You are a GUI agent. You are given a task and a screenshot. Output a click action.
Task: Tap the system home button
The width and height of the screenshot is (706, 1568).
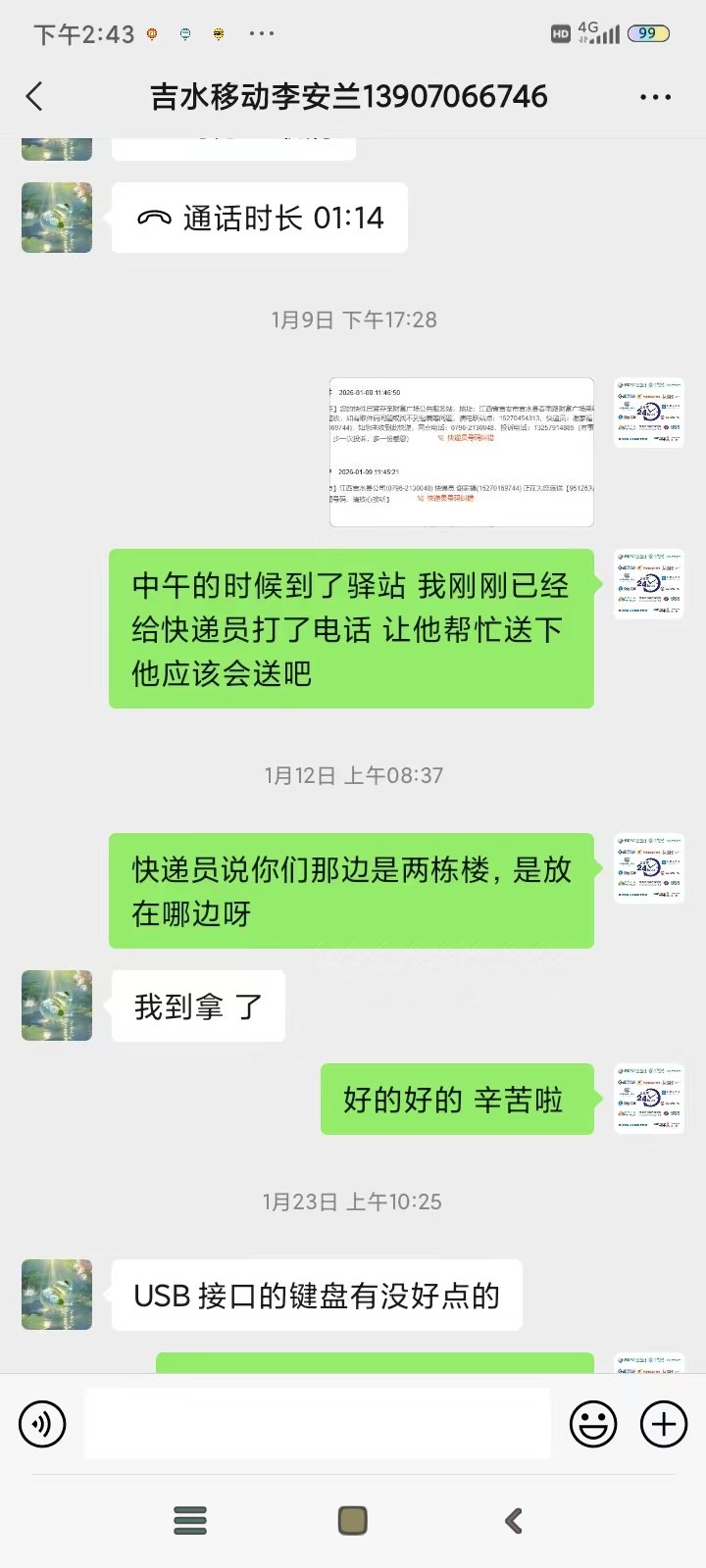(x=352, y=1520)
